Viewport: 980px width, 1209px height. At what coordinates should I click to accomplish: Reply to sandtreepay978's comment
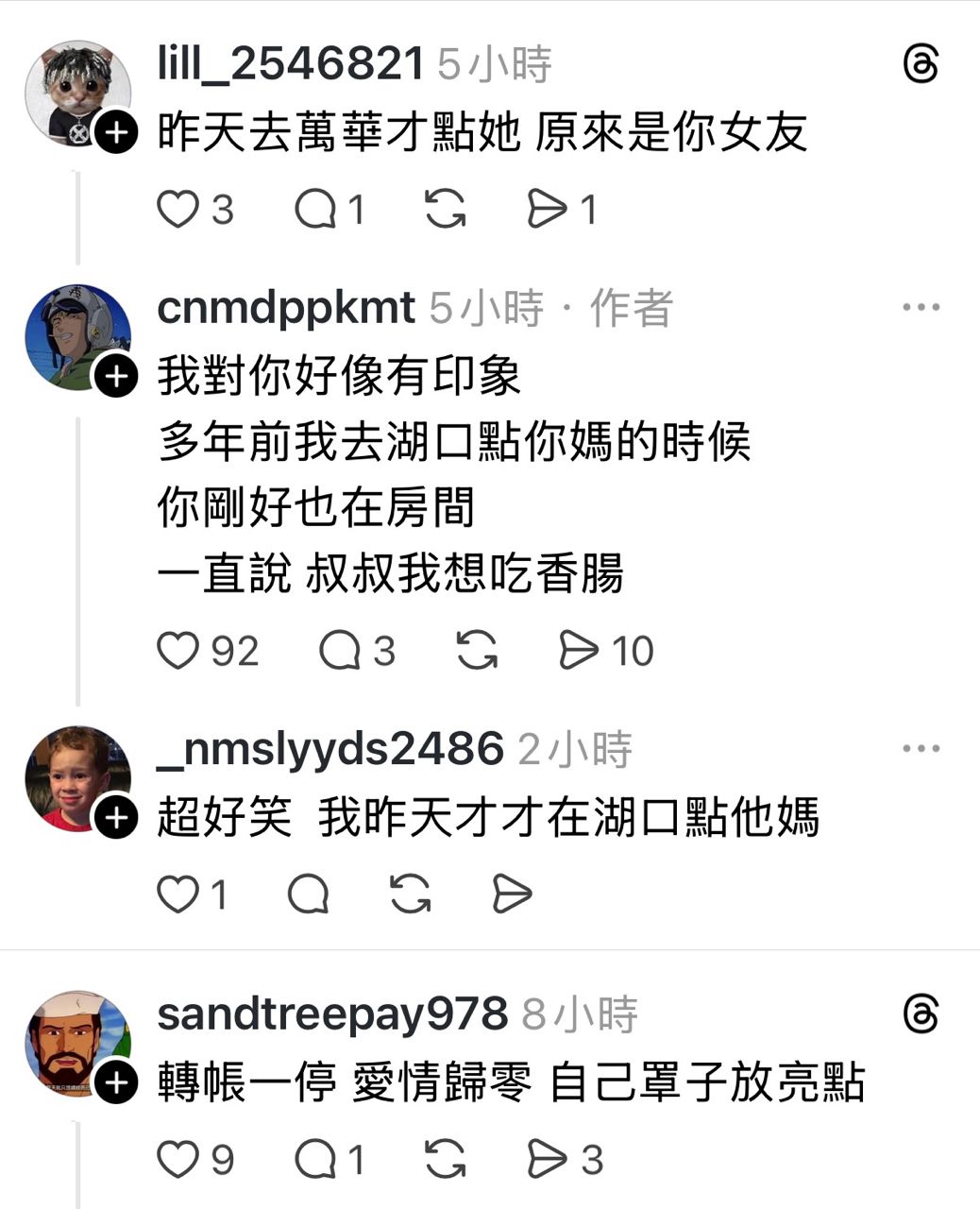tap(315, 1159)
